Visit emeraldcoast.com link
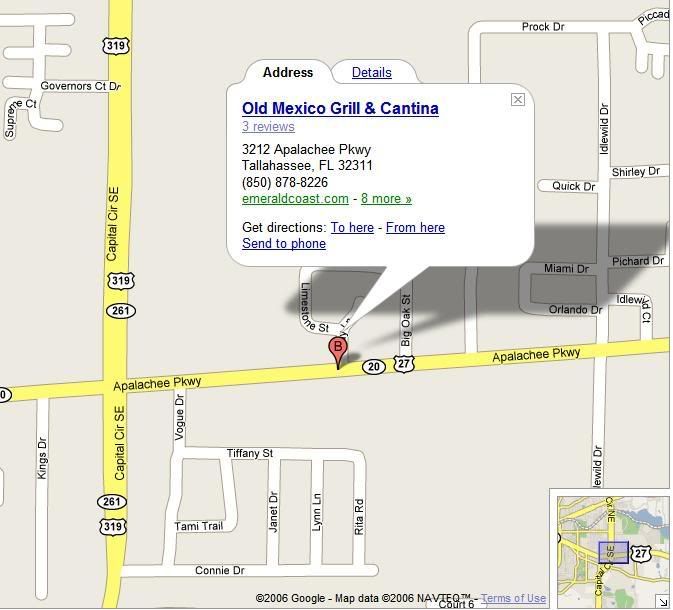673x610 pixels. click(295, 199)
